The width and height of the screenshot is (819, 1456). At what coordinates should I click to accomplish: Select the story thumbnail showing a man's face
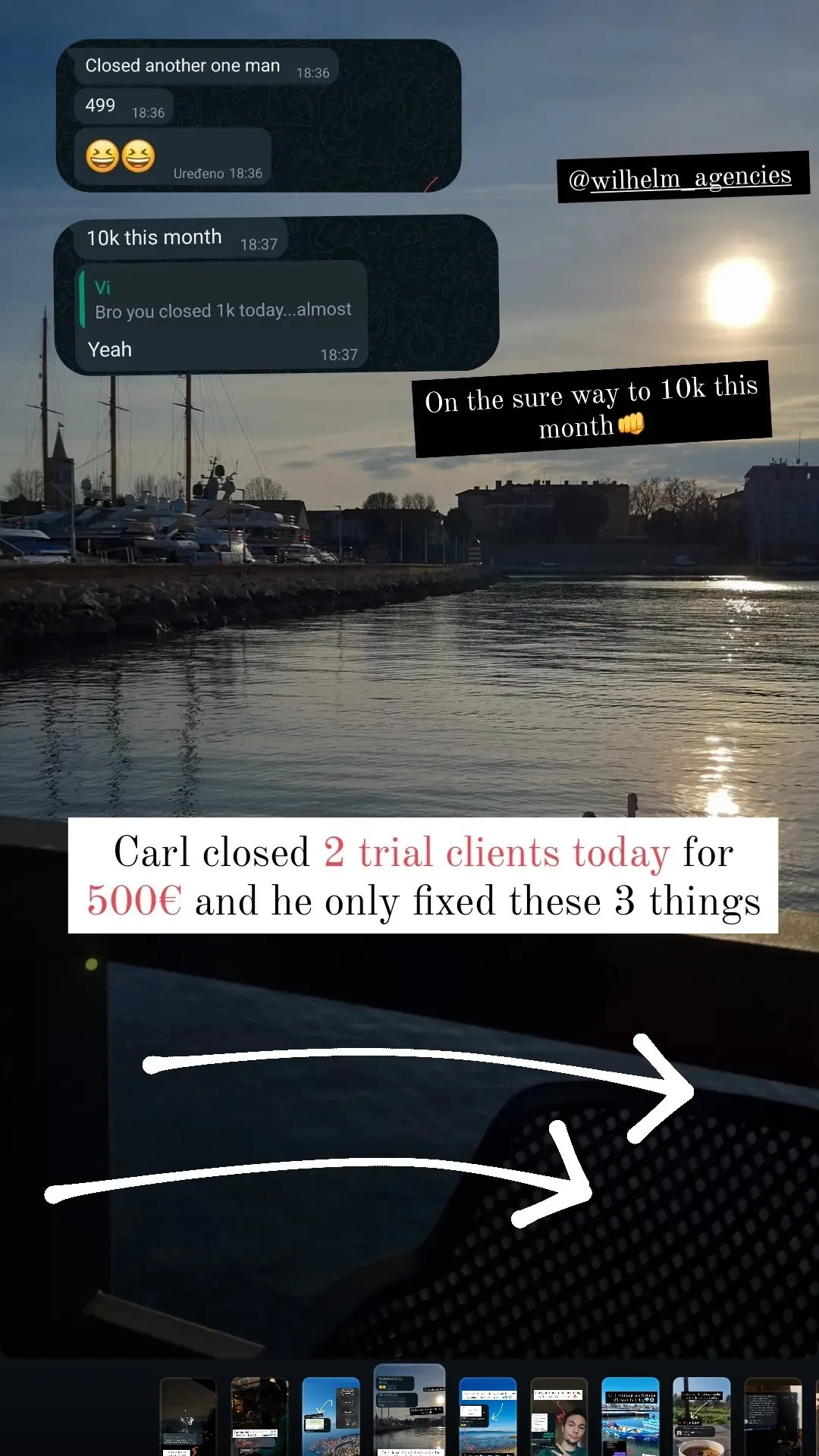(559, 1416)
